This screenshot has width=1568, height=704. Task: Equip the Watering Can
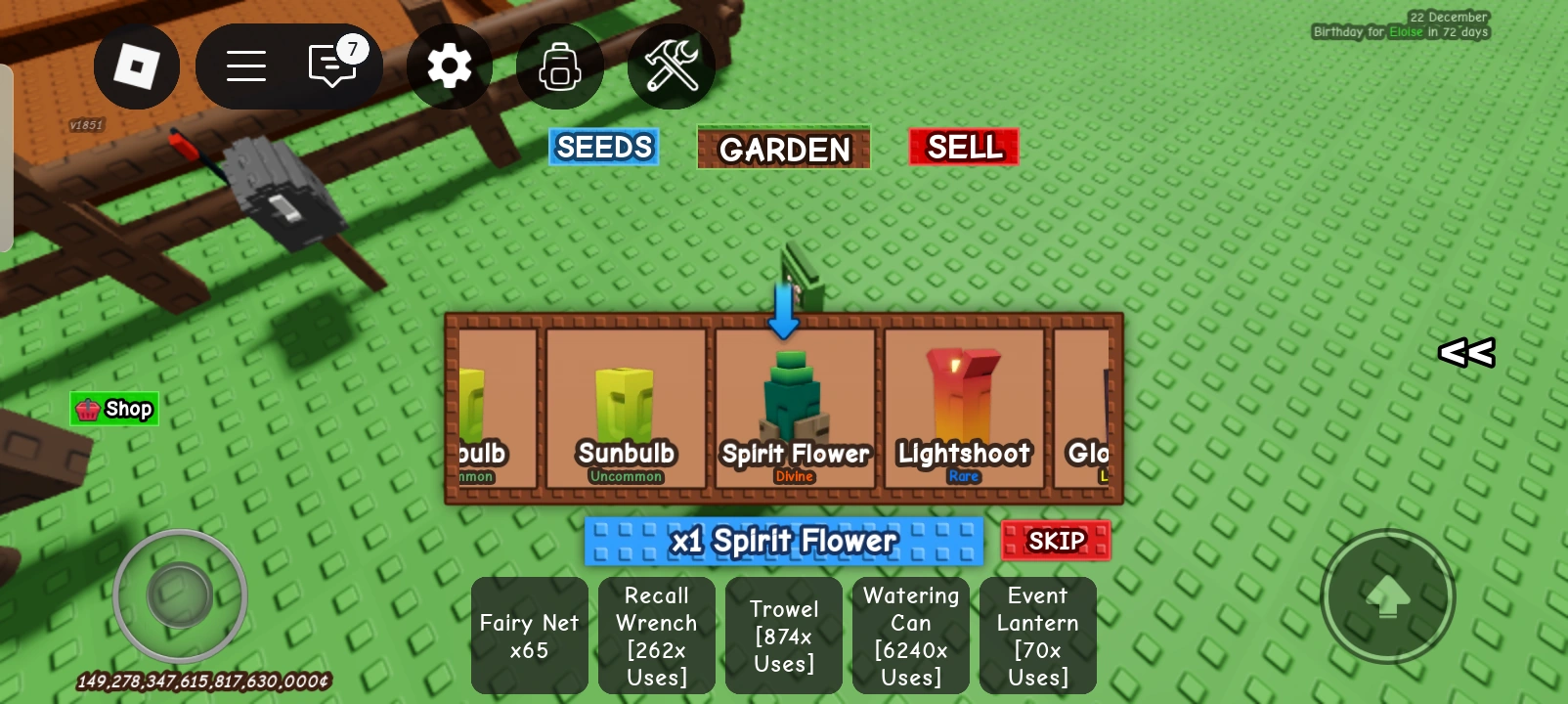click(910, 636)
